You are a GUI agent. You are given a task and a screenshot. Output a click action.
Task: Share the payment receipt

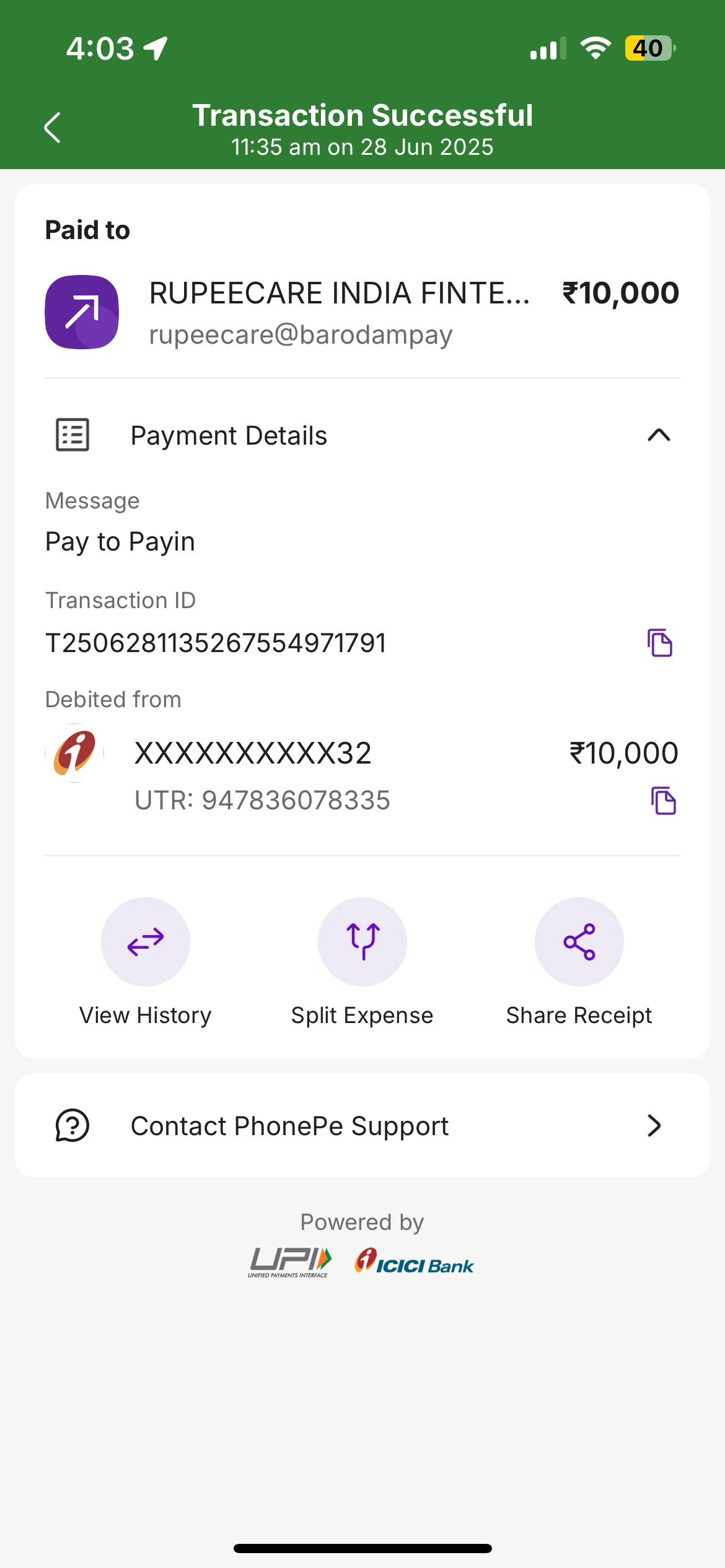[579, 942]
